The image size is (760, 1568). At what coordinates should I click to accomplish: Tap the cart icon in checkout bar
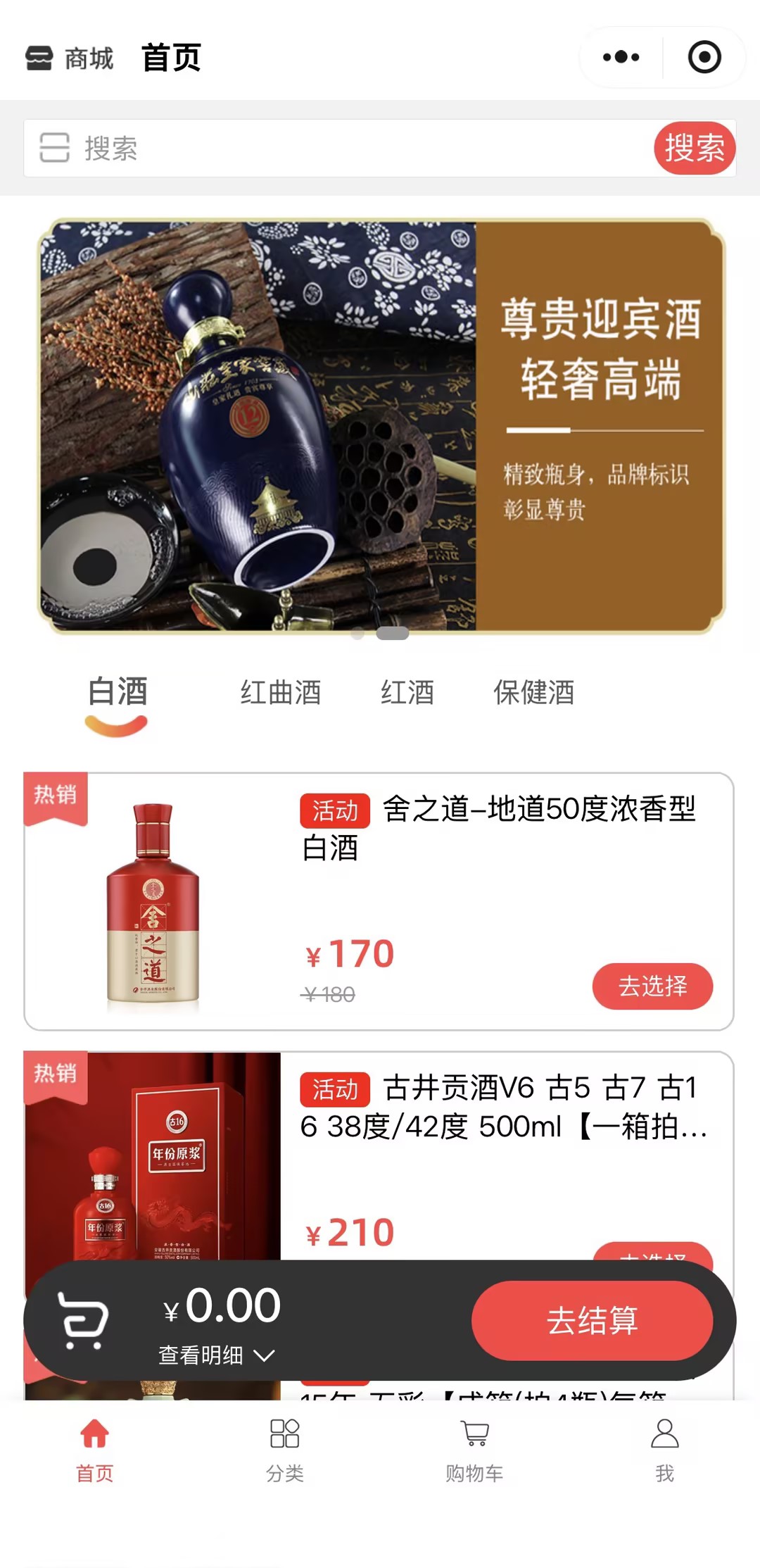(83, 1320)
